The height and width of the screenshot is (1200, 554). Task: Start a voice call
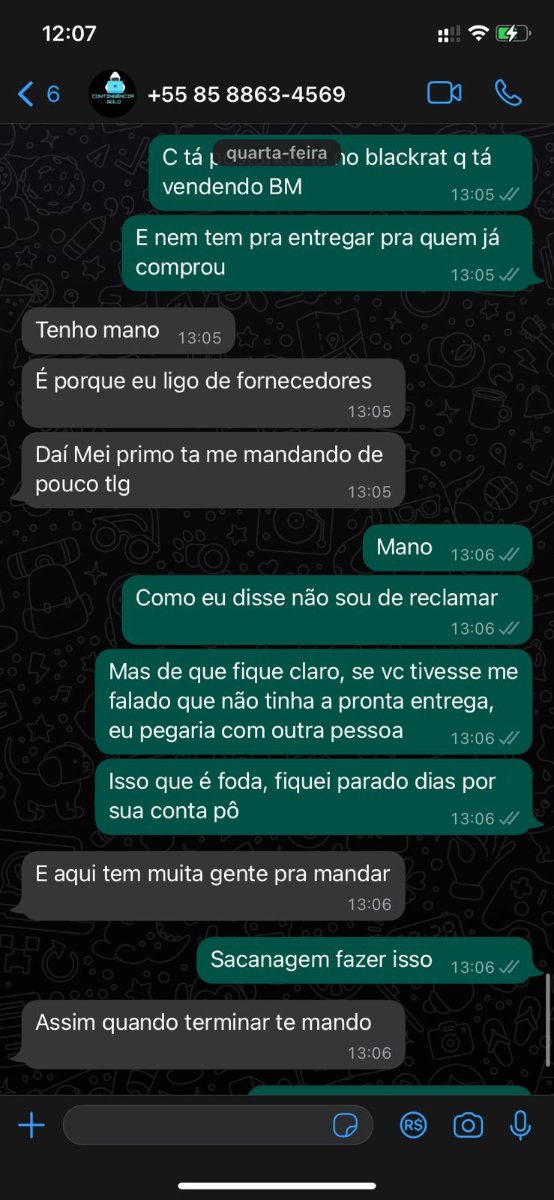(x=508, y=93)
